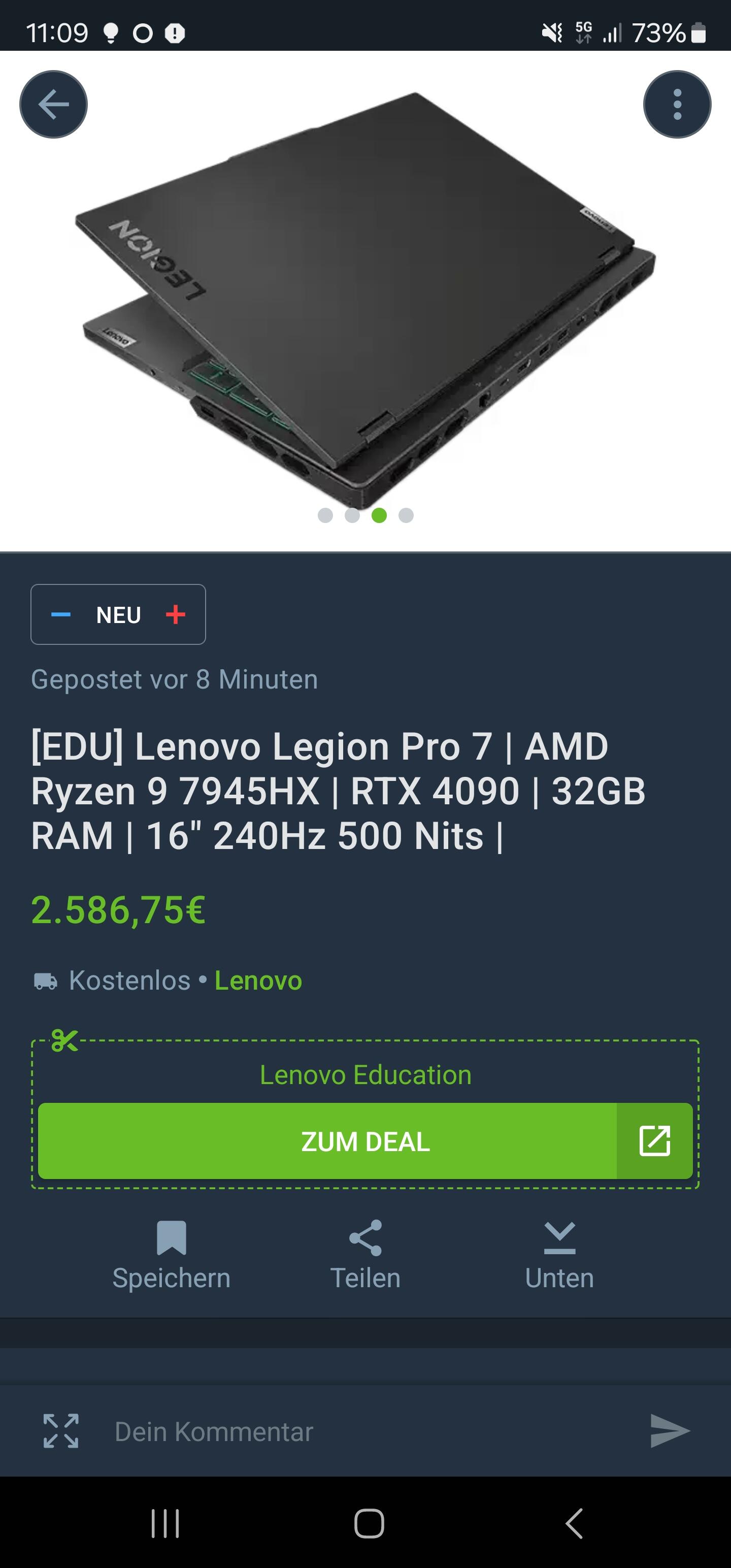Go back using the top-left arrow
Viewport: 731px width, 1568px height.
click(x=54, y=105)
